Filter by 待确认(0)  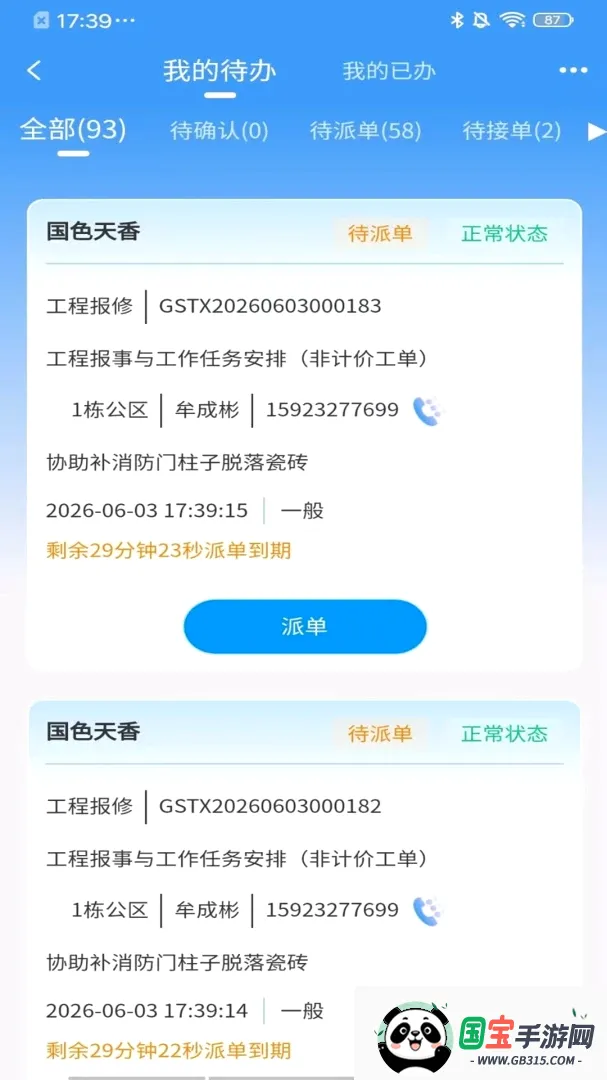(219, 130)
